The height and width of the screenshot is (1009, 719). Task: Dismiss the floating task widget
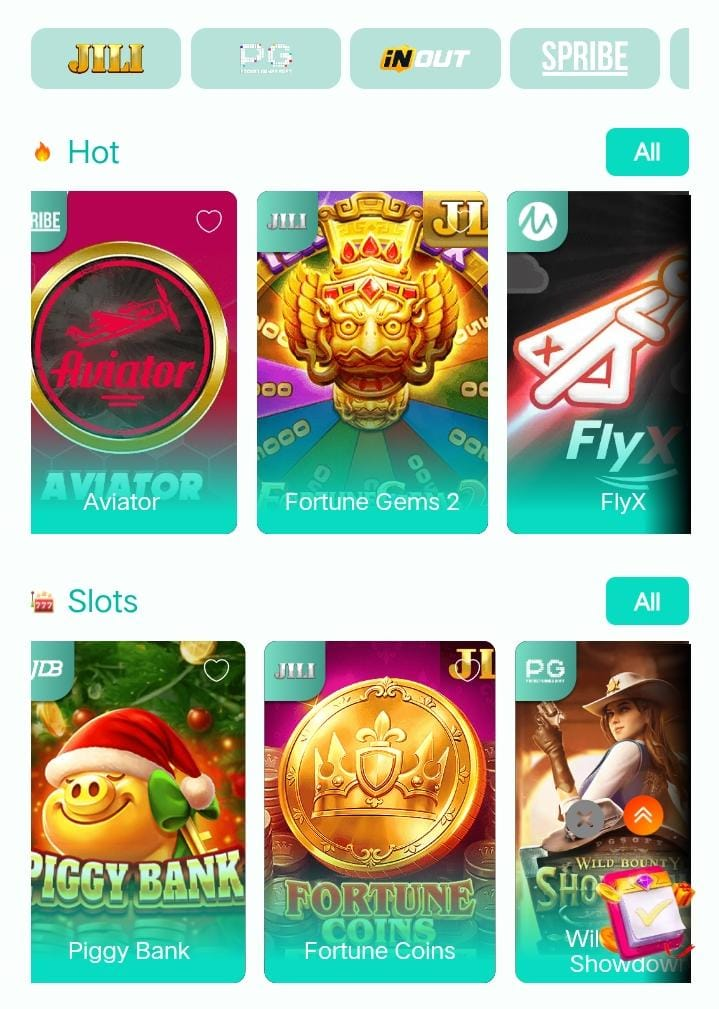click(x=585, y=820)
